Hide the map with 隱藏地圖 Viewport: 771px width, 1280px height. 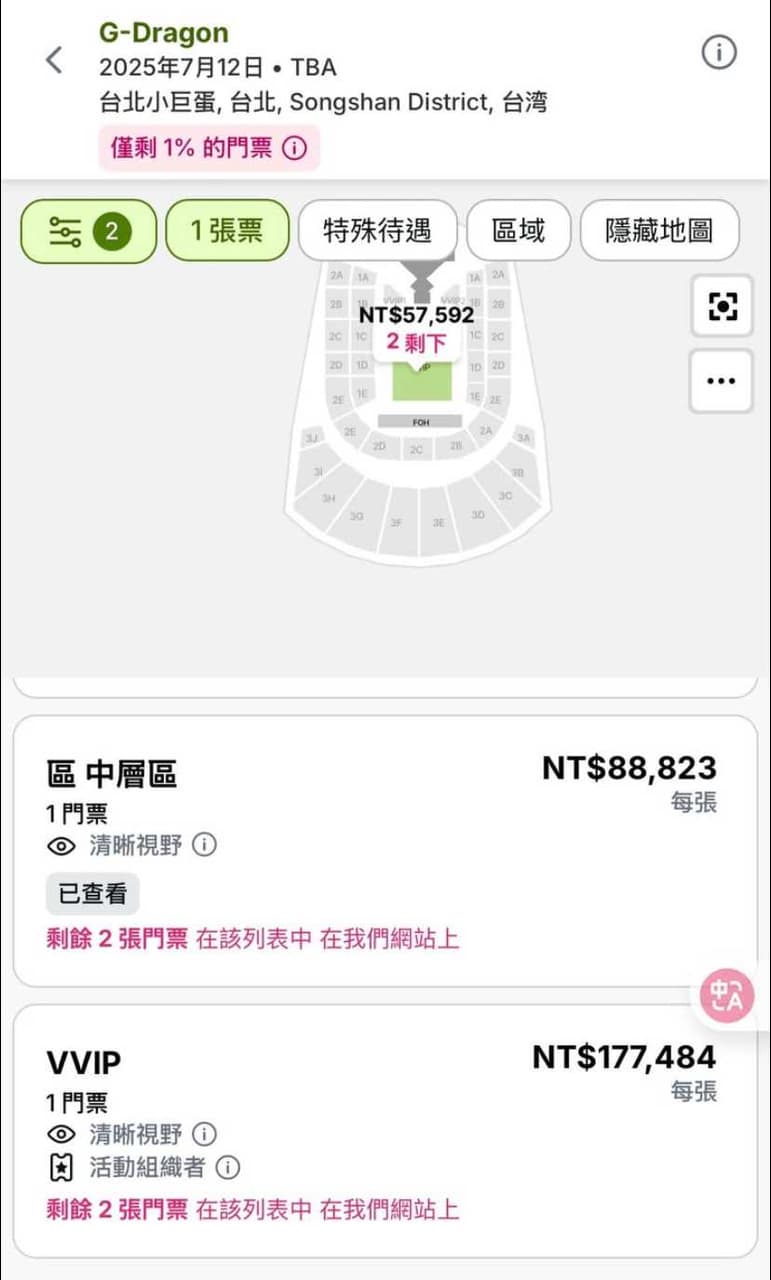659,231
